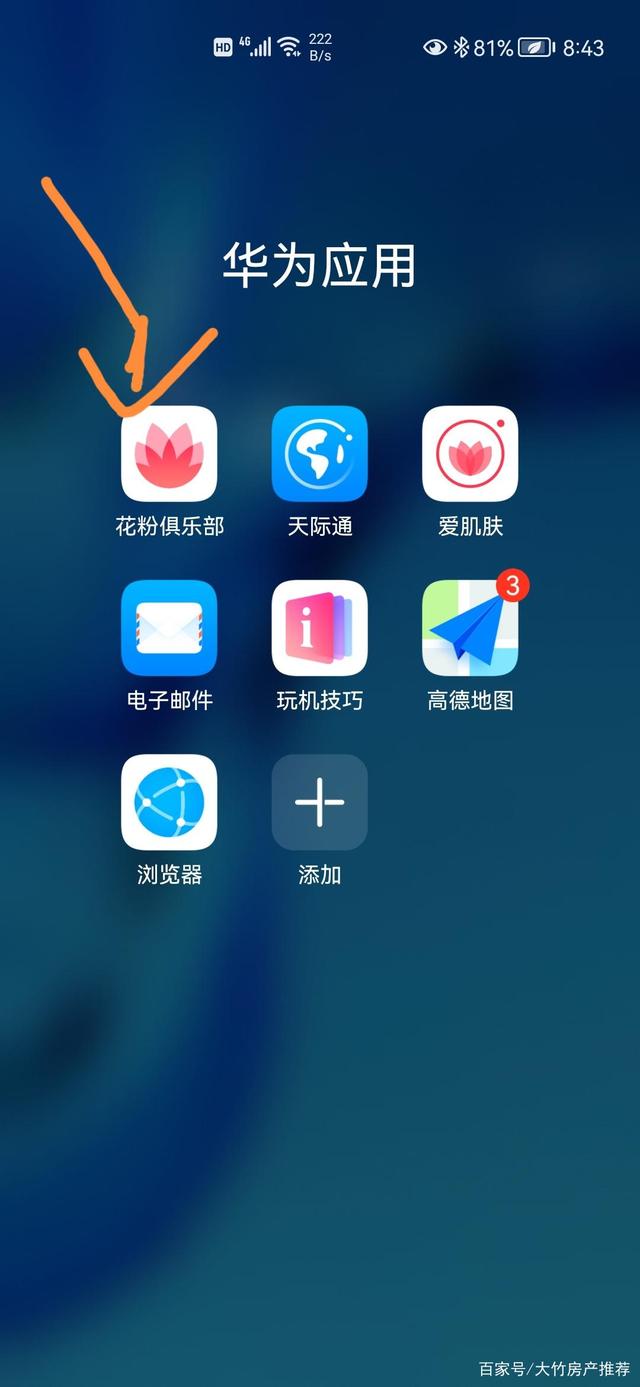Open 高德地图 maps app

[470, 628]
